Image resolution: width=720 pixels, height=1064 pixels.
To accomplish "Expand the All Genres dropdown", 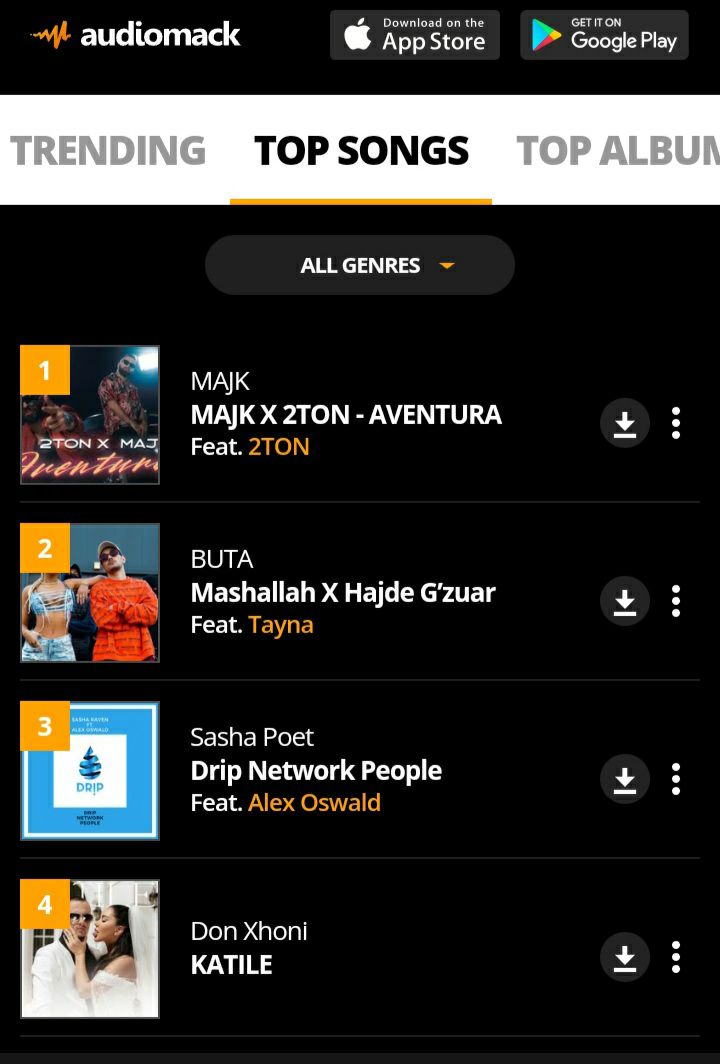I will tap(360, 265).
